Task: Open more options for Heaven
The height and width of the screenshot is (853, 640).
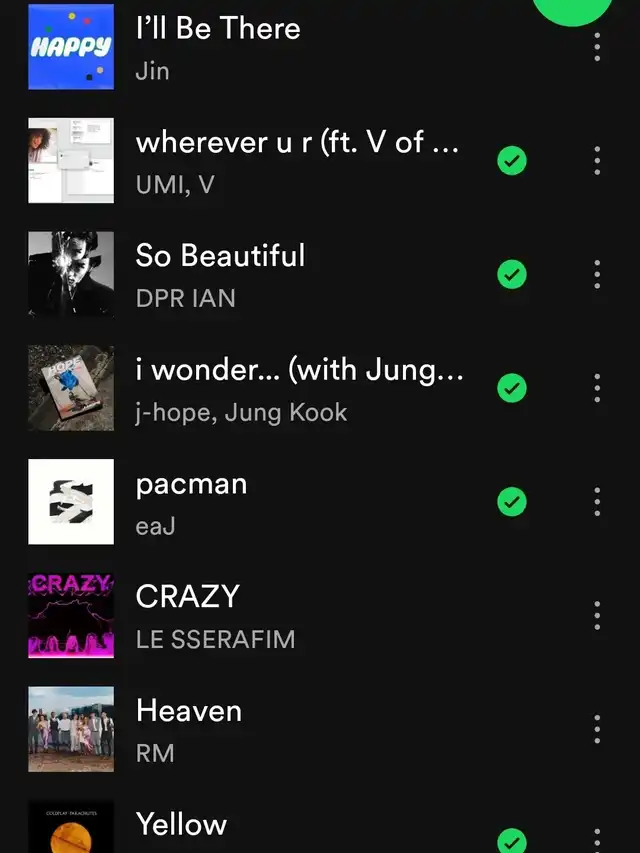Action: tap(597, 729)
